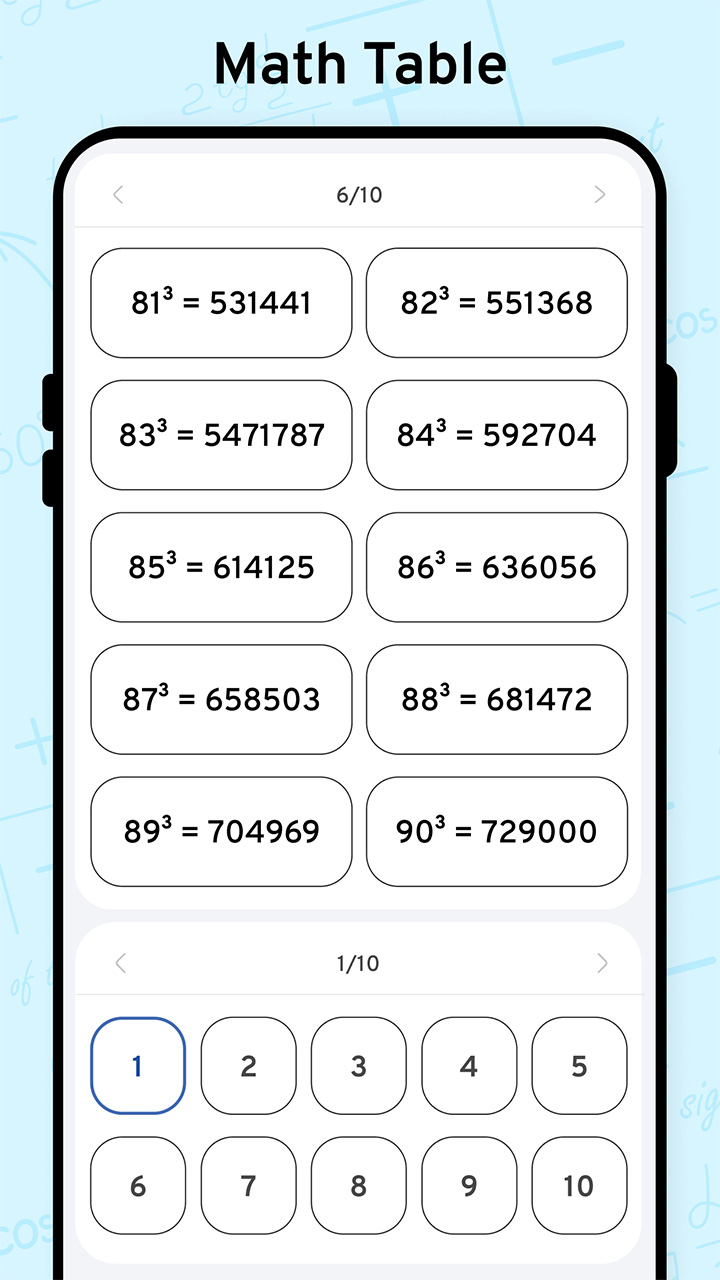
Task: Select page 1 in the number grid
Action: pos(138,1066)
